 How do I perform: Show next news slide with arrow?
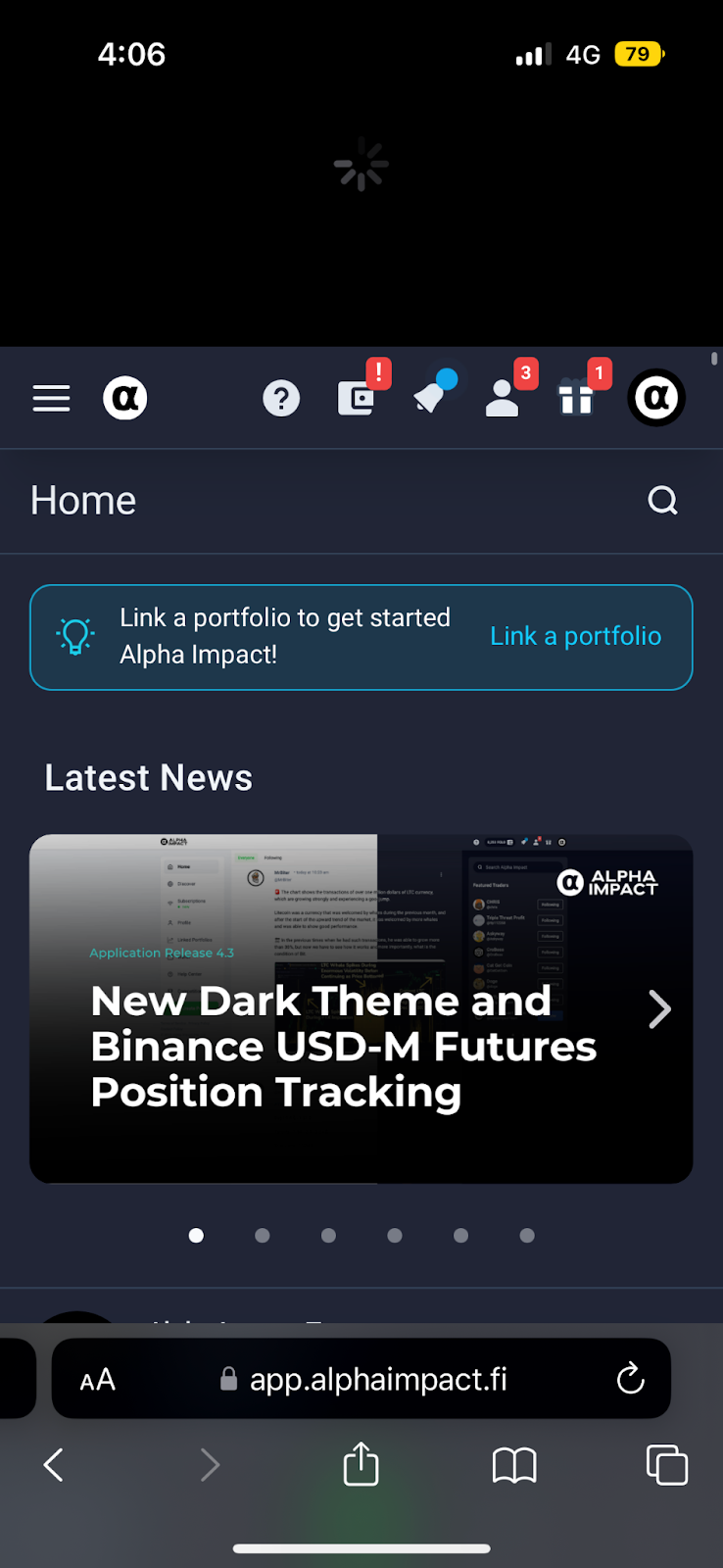659,1009
